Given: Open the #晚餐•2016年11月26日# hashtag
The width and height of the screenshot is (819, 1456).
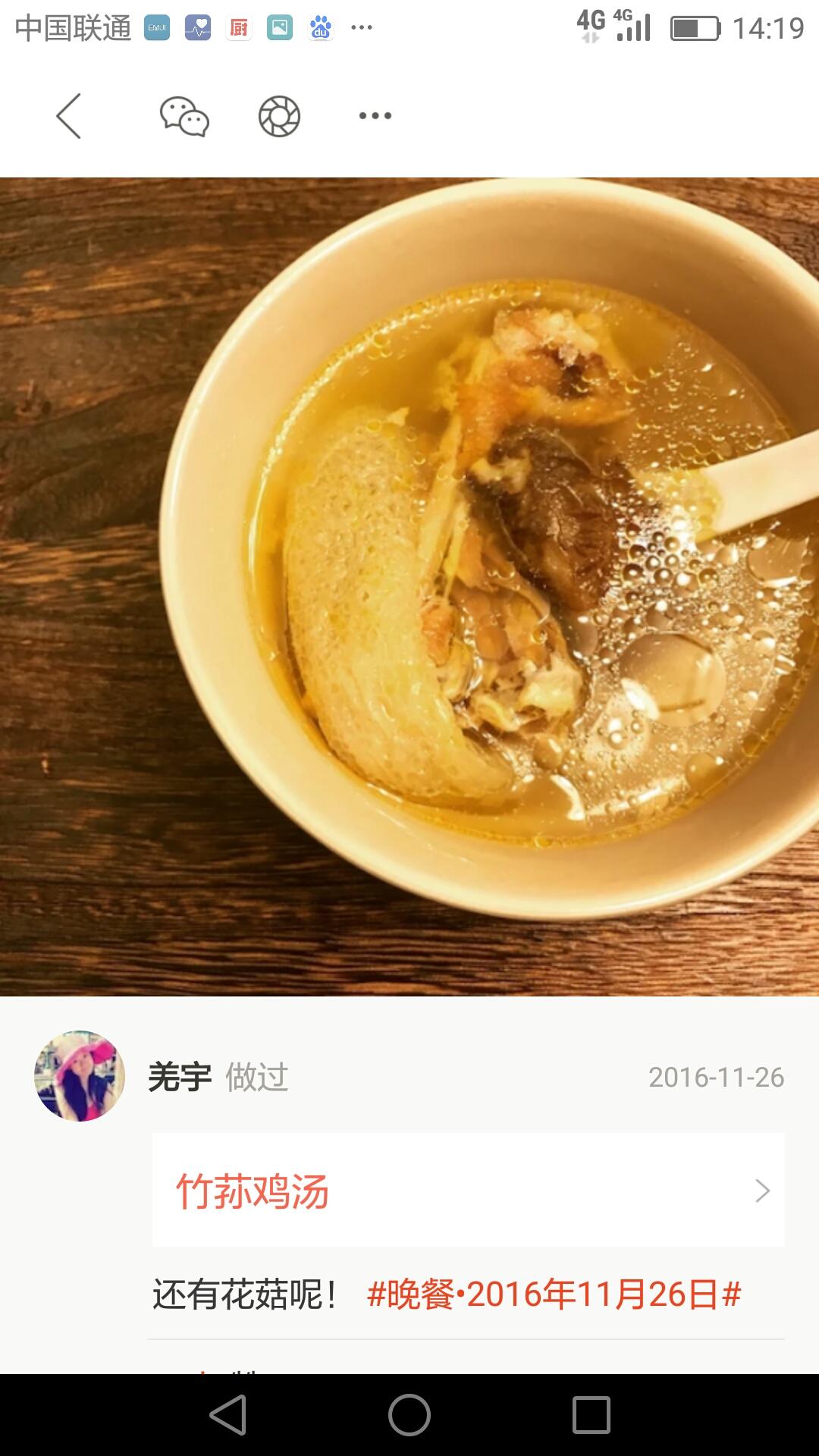Looking at the screenshot, I should click(554, 1294).
